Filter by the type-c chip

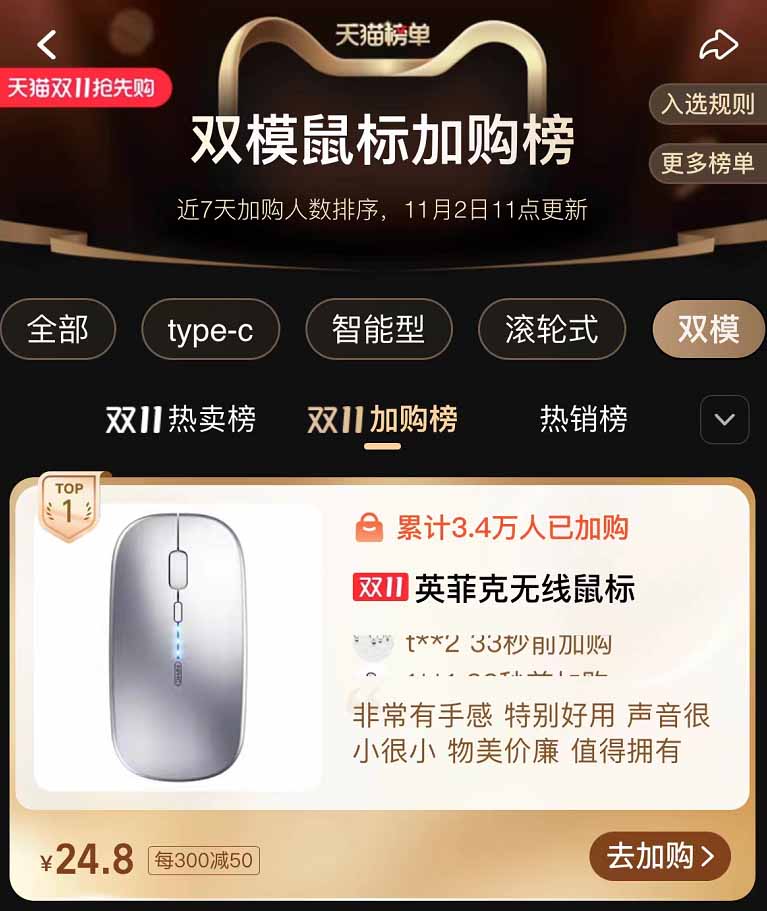(210, 329)
